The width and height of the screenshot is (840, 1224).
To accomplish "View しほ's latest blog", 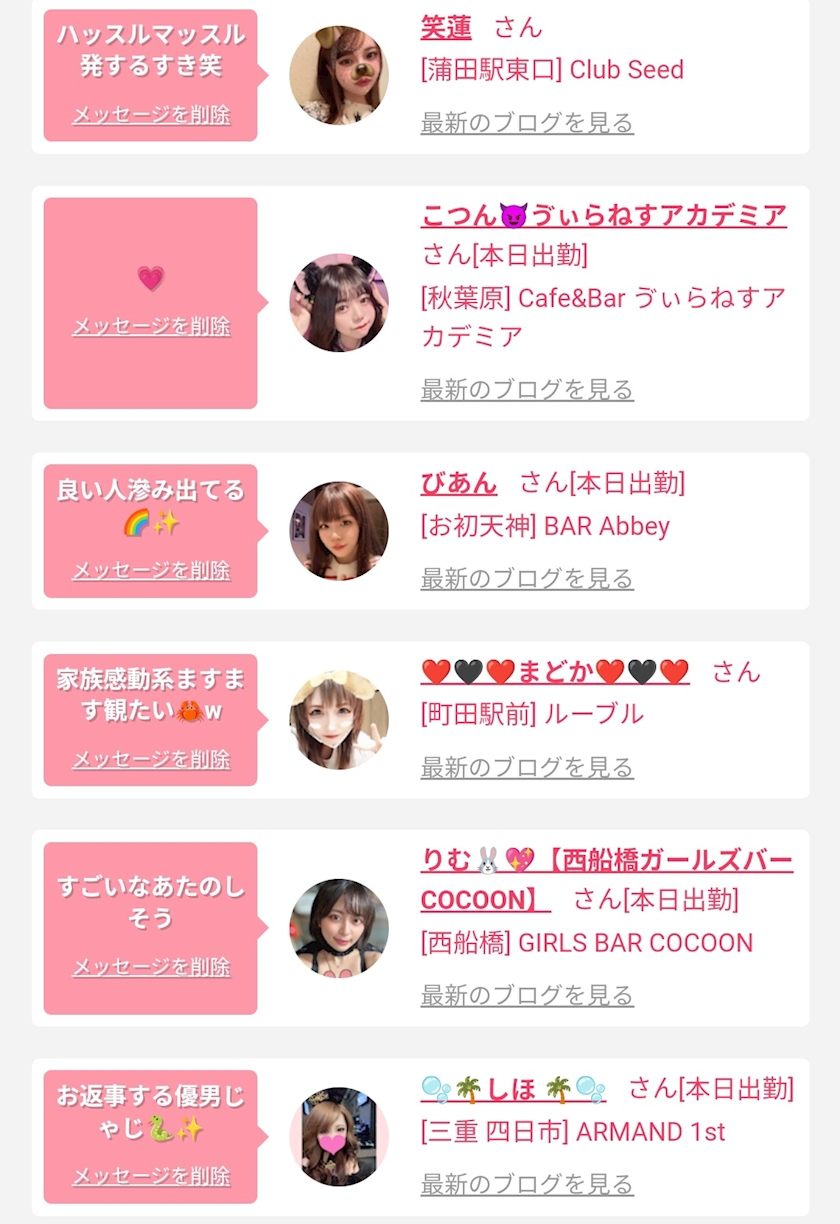I will tap(527, 1184).
